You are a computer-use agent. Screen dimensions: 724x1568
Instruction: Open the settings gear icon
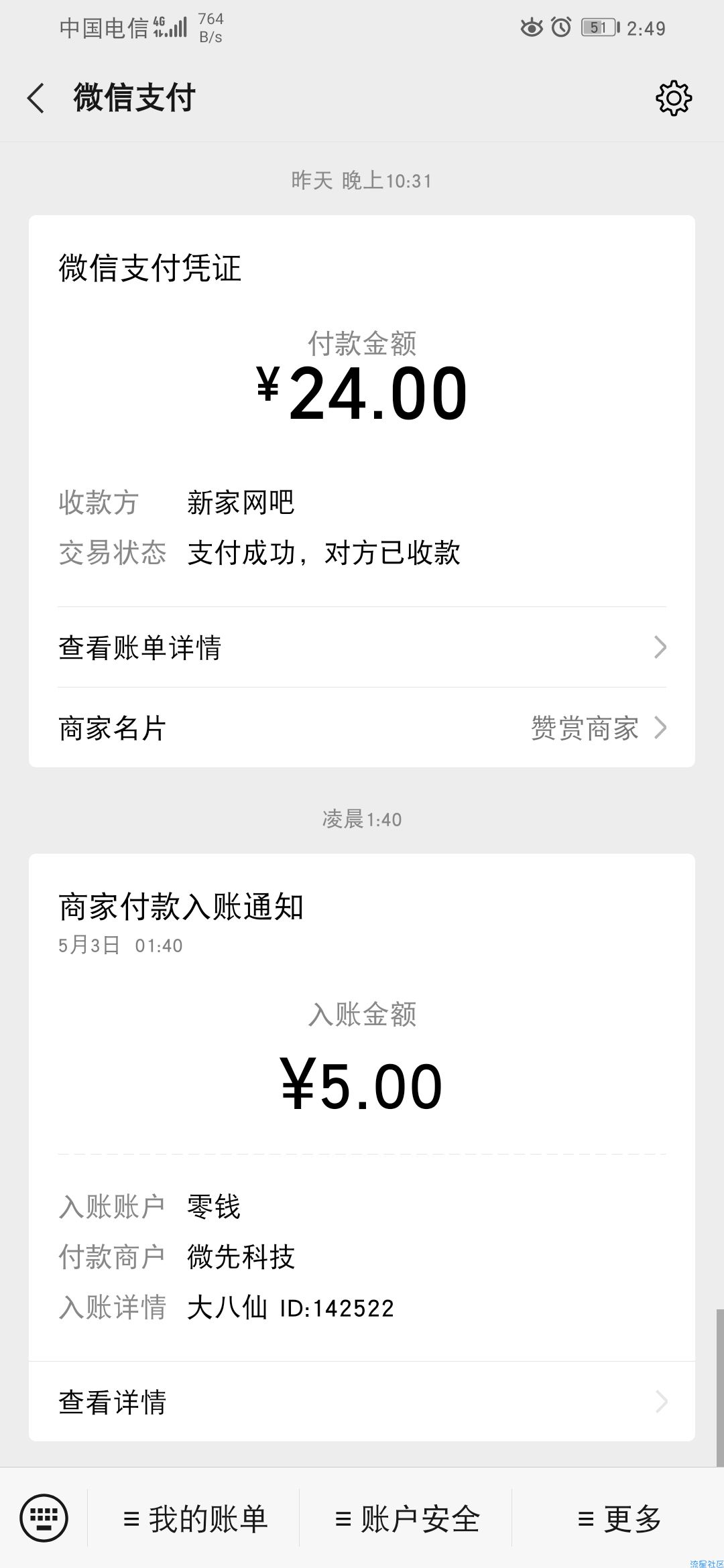pos(673,99)
